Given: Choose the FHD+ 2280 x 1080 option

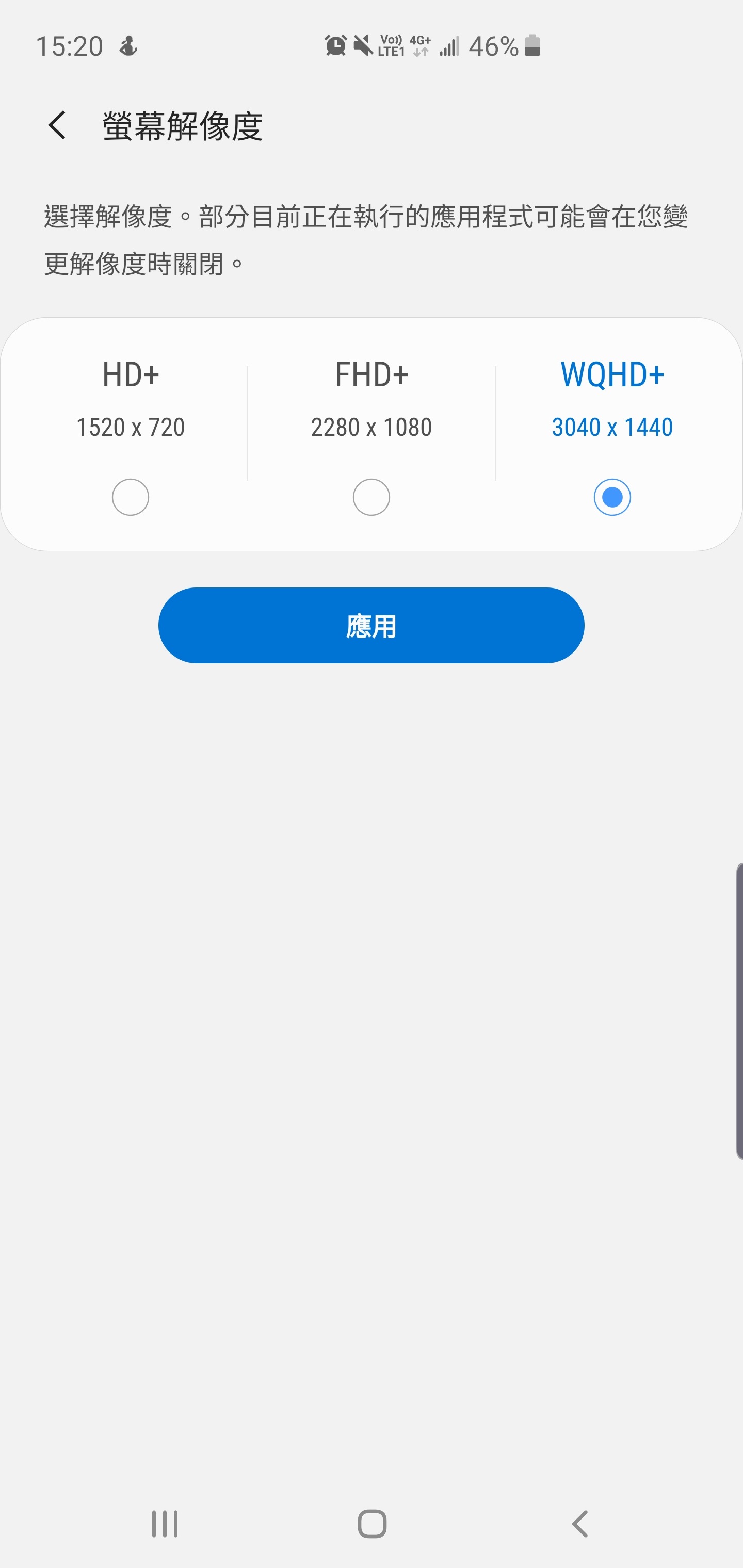Looking at the screenshot, I should click(x=372, y=497).
